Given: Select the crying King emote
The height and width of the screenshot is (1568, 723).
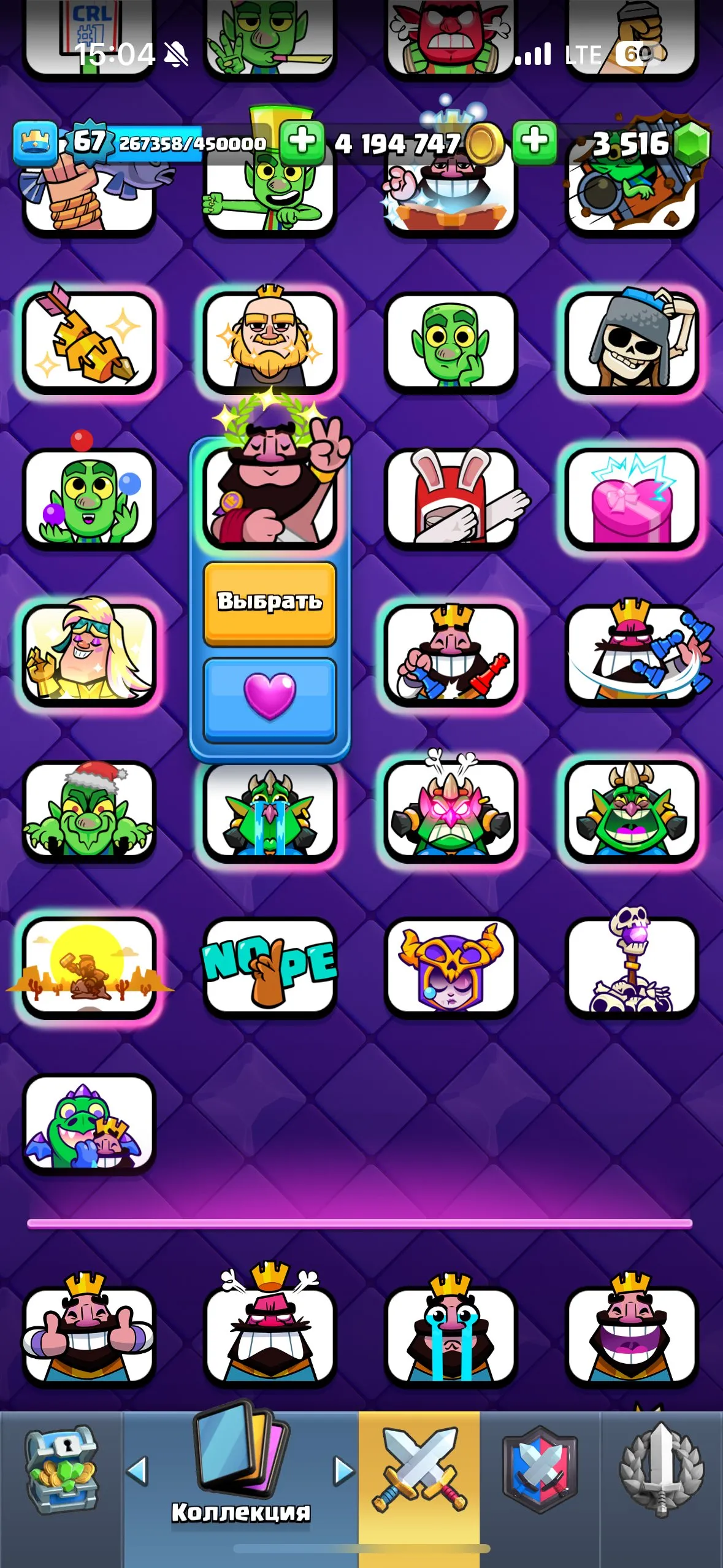Looking at the screenshot, I should (452, 1337).
